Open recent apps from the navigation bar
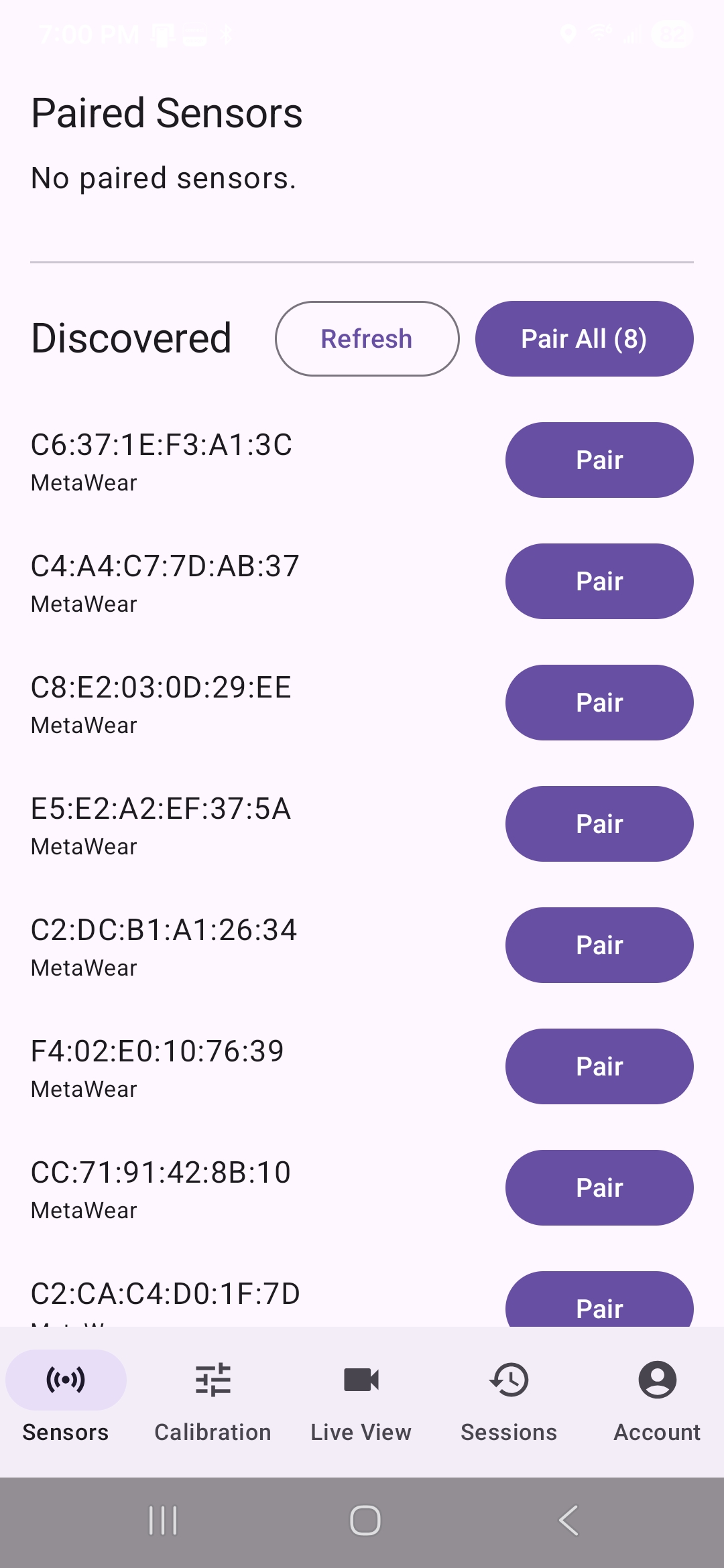This screenshot has width=724, height=1568. coord(163,1520)
